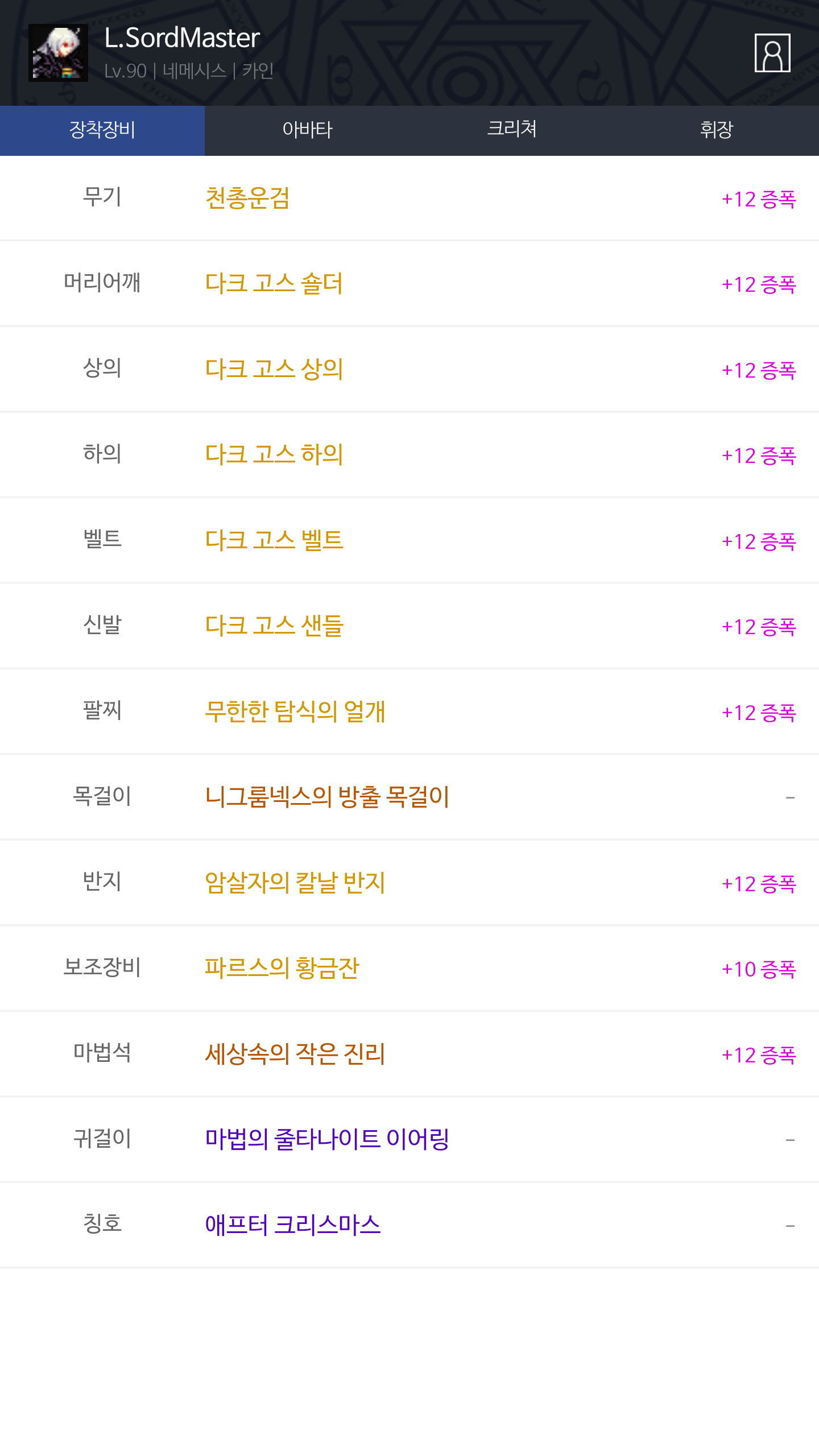
Task: Open the 천총운검 weapon row
Action: click(x=409, y=198)
